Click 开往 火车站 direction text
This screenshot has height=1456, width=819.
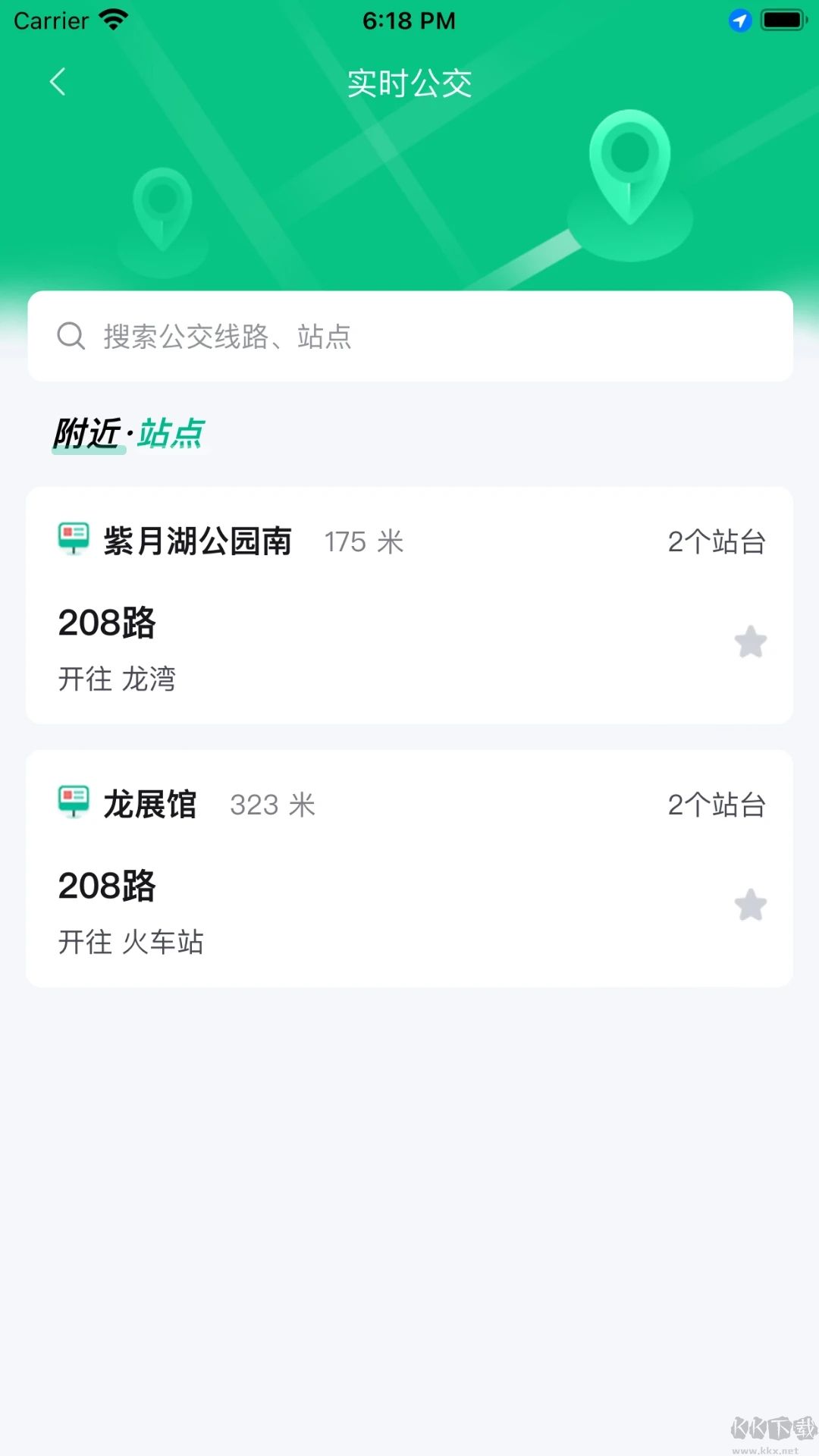[x=132, y=943]
